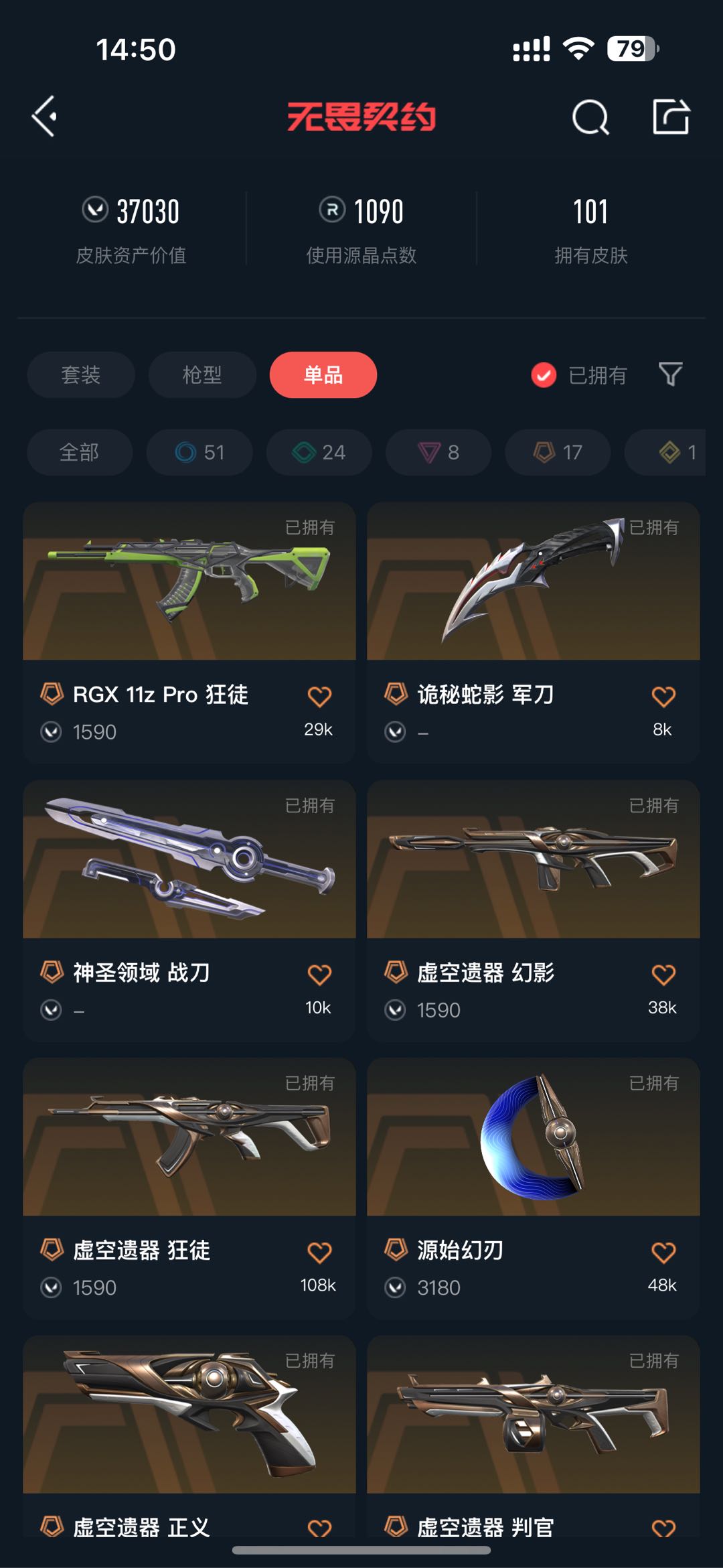Open the 虚空遗器 狂徒 skin card
The height and width of the screenshot is (1568, 723).
189,1188
